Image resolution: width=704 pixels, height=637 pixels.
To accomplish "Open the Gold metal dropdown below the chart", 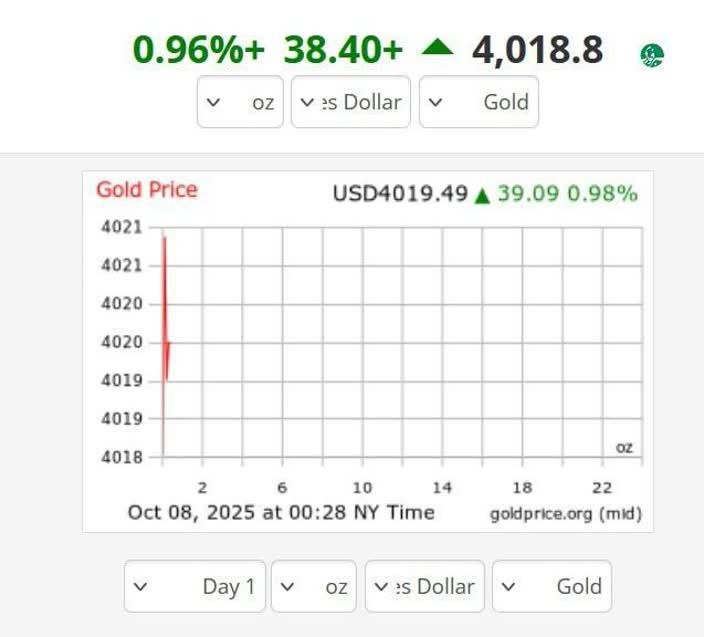I will click(x=551, y=586).
